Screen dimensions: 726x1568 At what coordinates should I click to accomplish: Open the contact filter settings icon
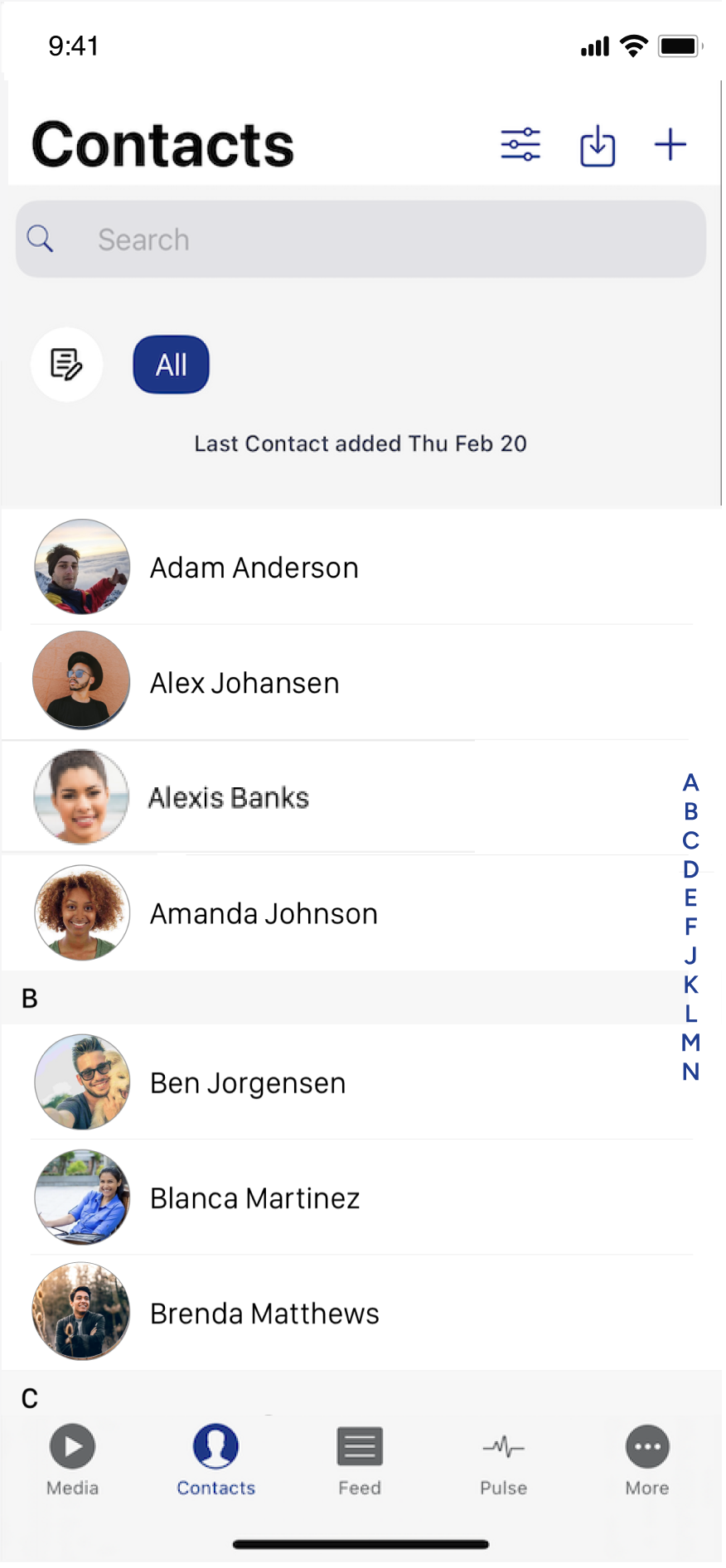coord(520,145)
